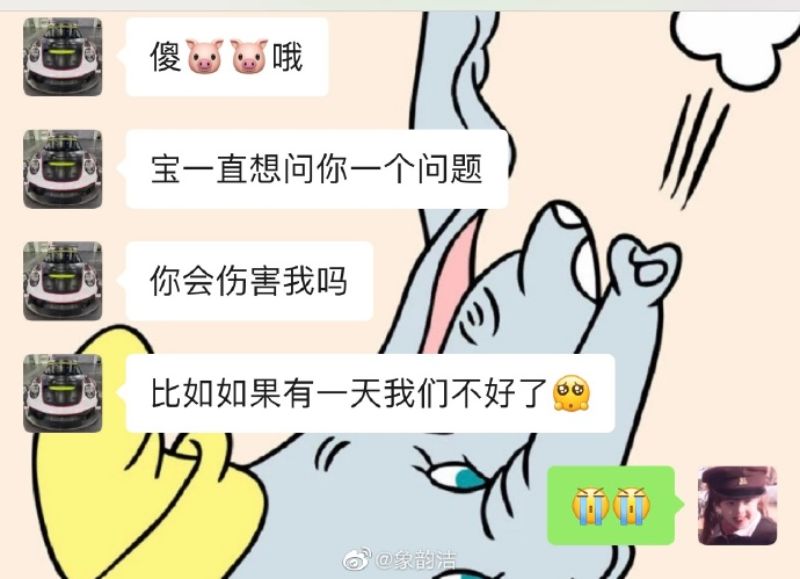The height and width of the screenshot is (579, 800).
Task: Tap the avatar next to 宝一直想问你一个问题
Action: [63, 169]
